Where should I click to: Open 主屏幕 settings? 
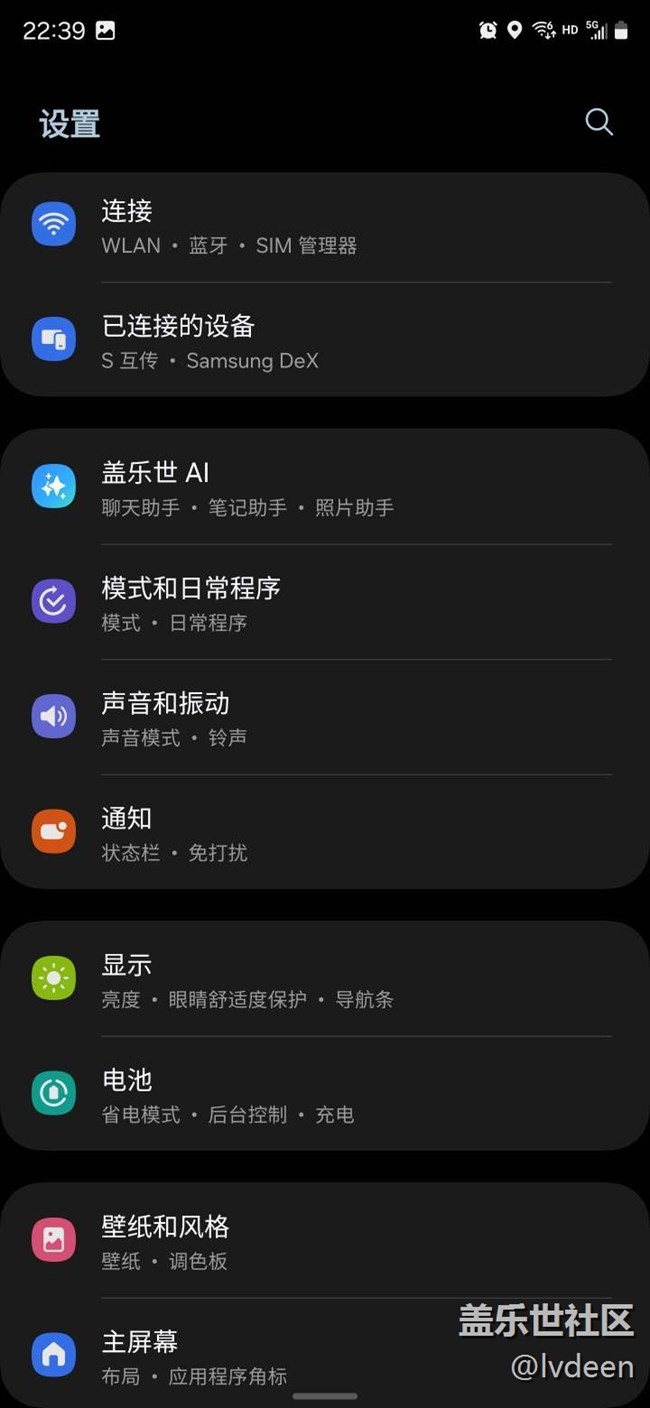click(x=250, y=1355)
